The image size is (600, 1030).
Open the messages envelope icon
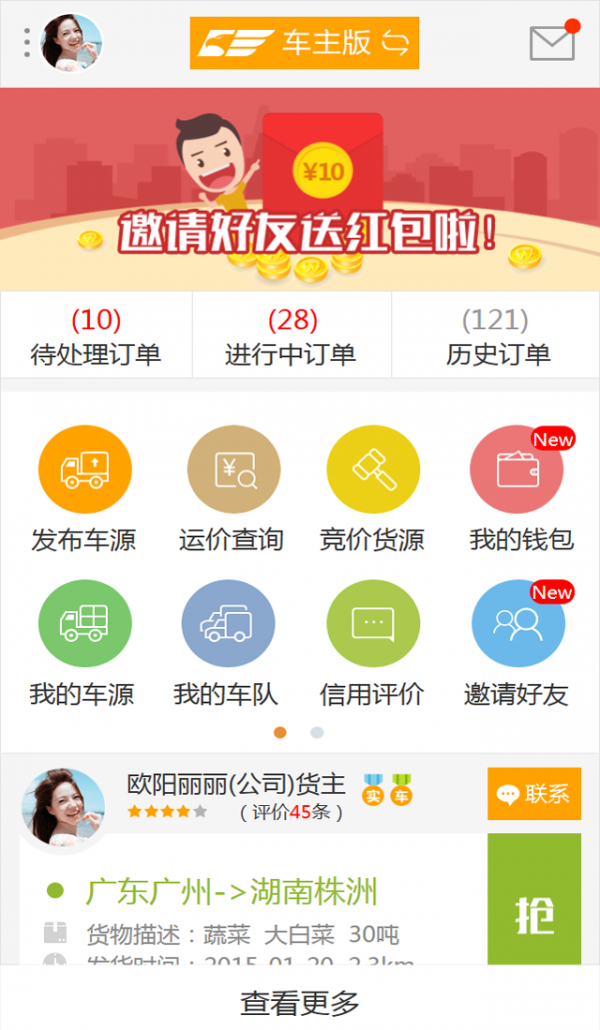coord(552,43)
